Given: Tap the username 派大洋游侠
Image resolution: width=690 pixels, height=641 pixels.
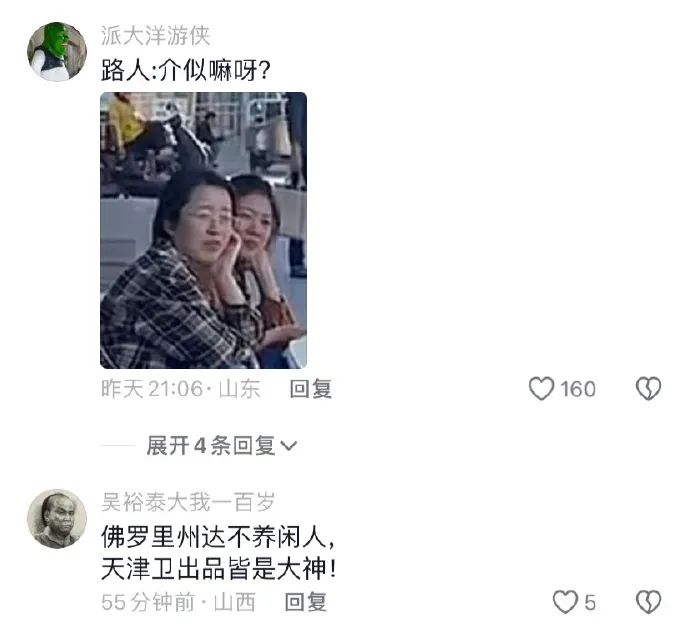Looking at the screenshot, I should coord(155,36).
